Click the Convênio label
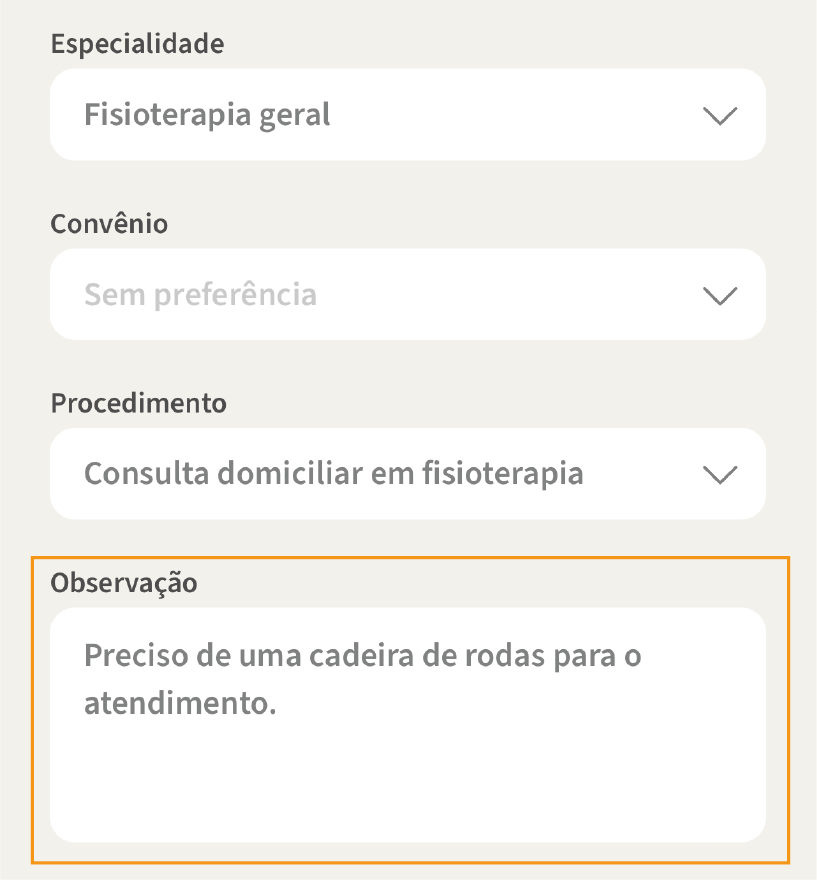Viewport: 817px width, 880px height. click(108, 224)
